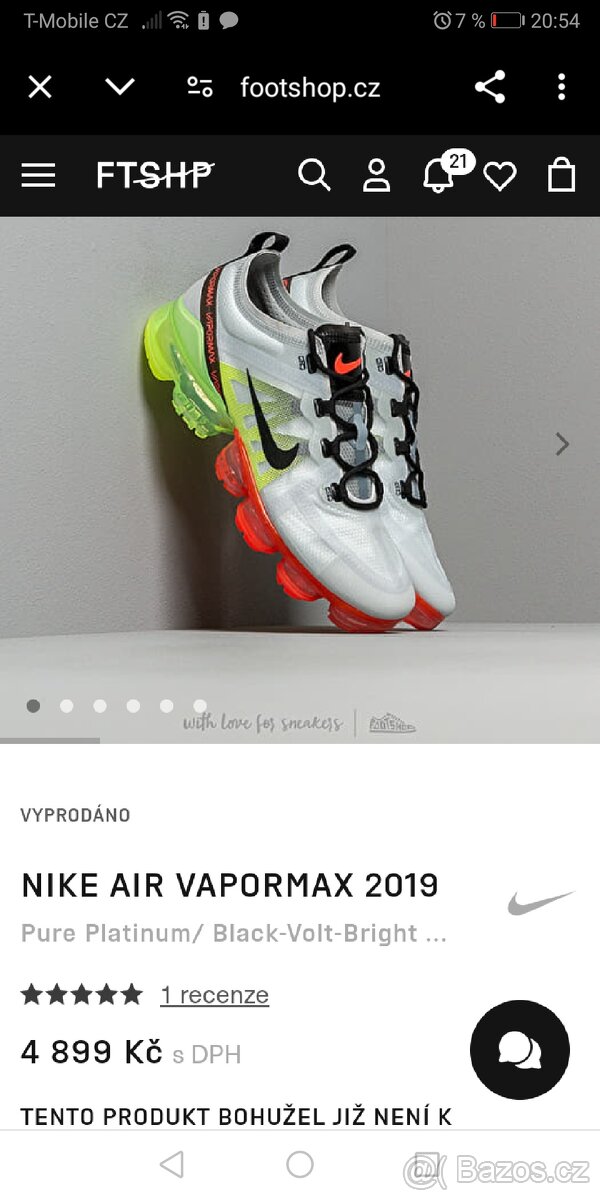
Task: Open the wishlist heart
Action: point(499,177)
